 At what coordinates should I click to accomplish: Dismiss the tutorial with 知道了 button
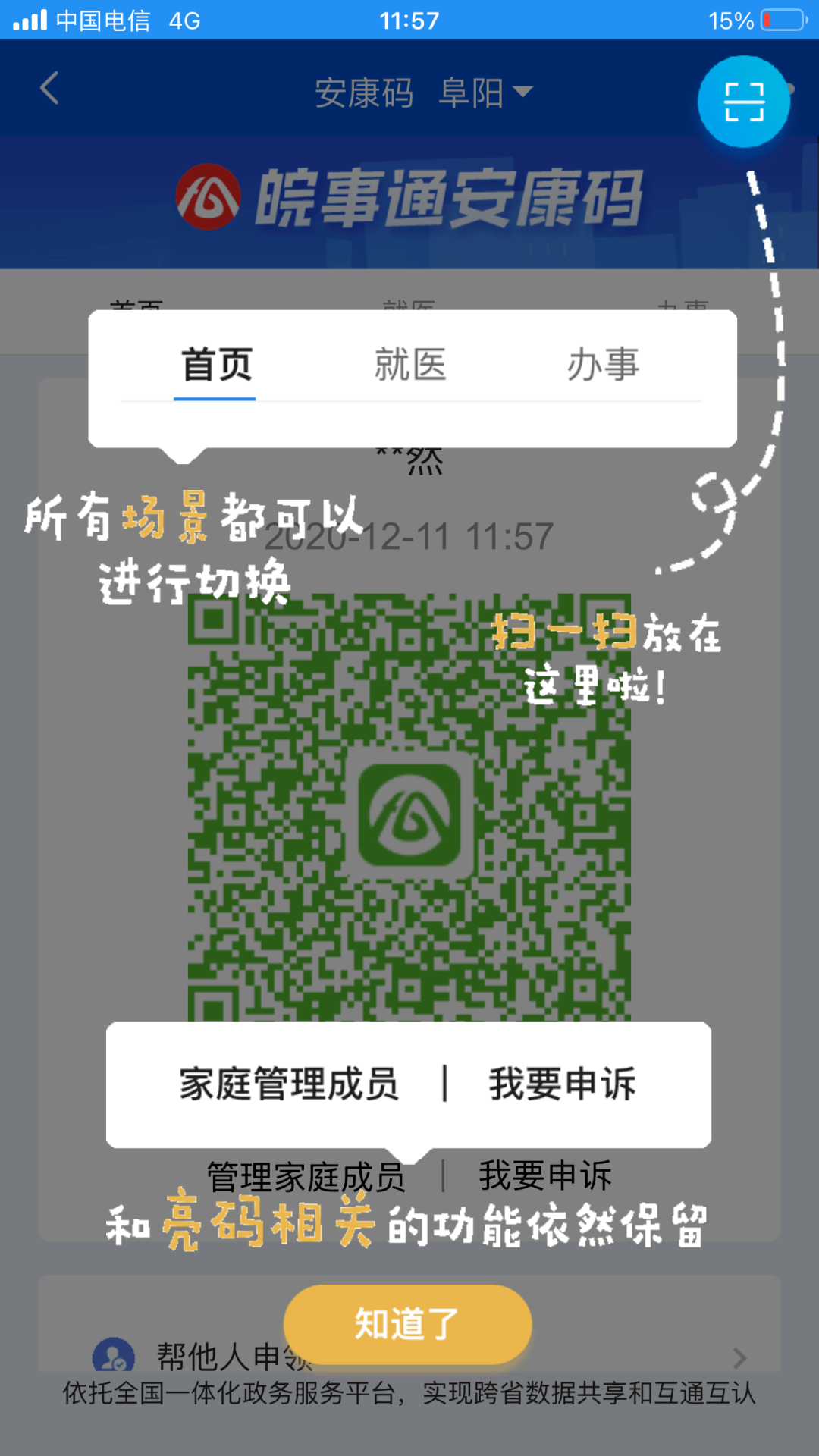(x=407, y=1324)
